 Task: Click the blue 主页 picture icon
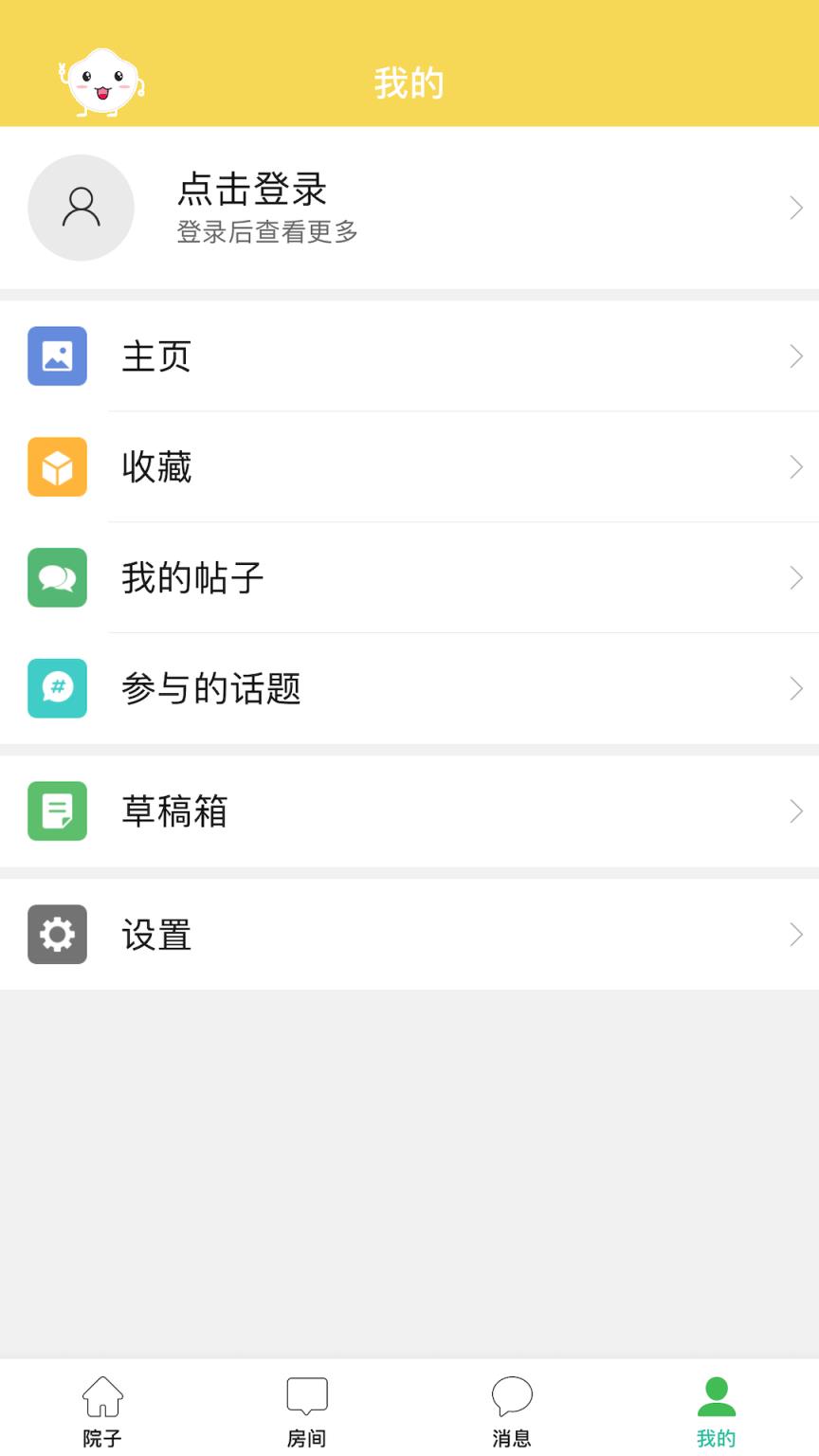tap(57, 355)
